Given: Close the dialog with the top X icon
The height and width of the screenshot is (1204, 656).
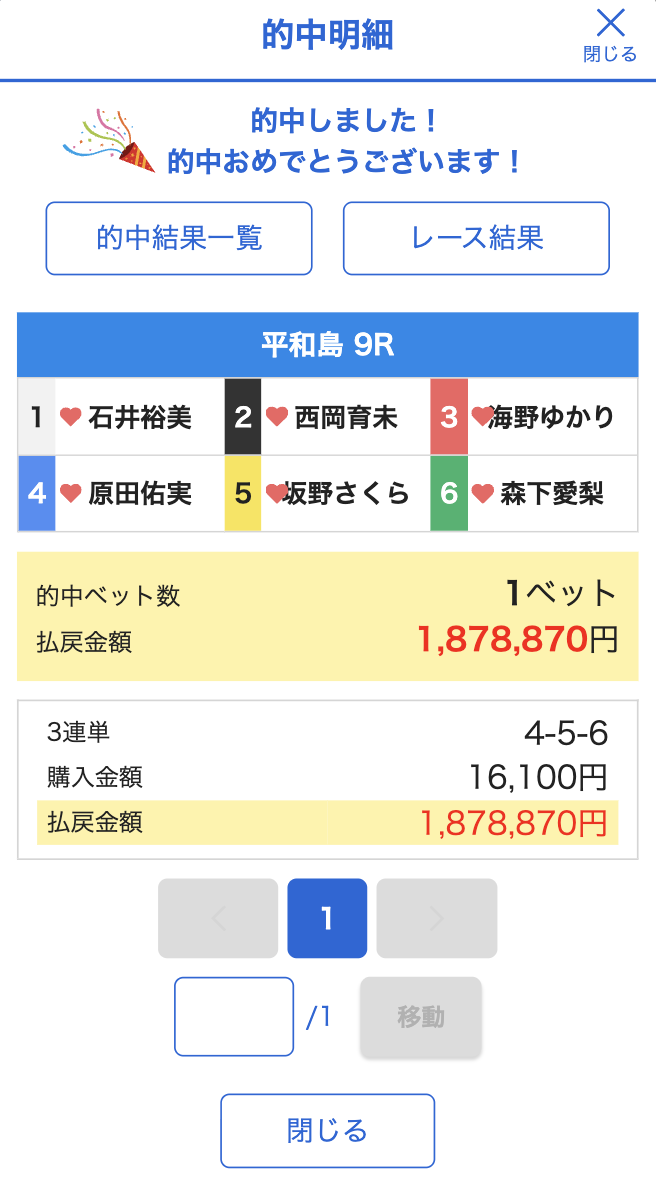Looking at the screenshot, I should click(609, 34).
